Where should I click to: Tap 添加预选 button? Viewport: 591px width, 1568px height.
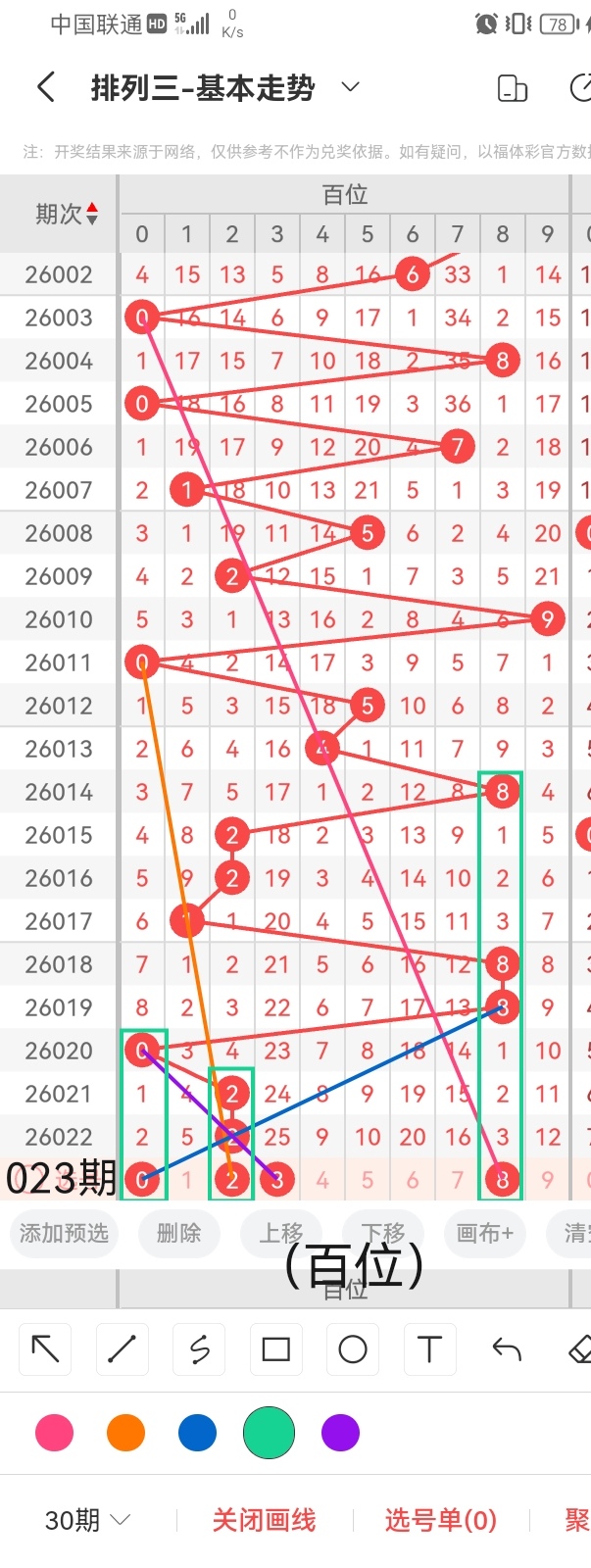point(64,1232)
